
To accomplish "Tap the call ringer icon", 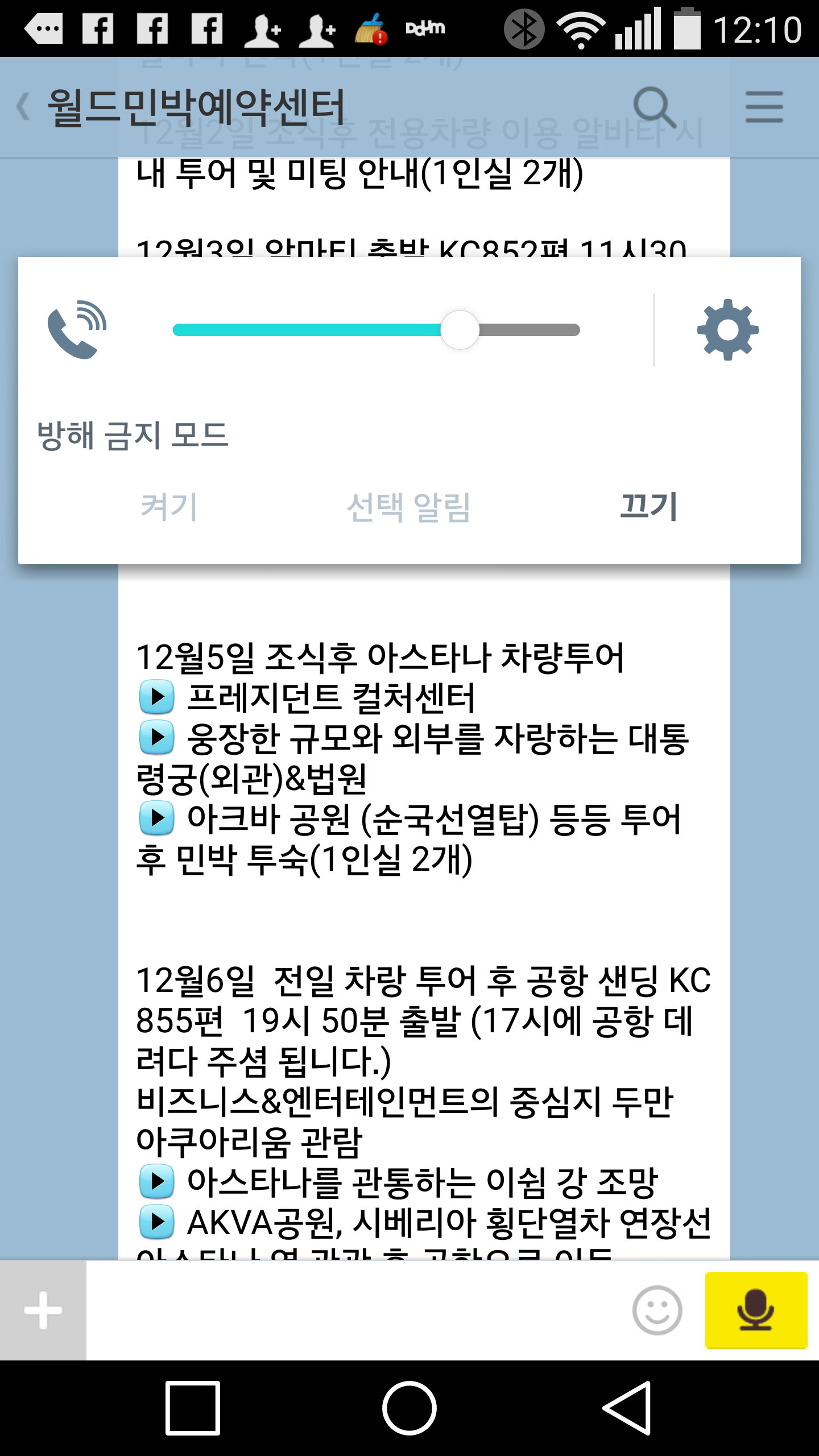I will (77, 330).
